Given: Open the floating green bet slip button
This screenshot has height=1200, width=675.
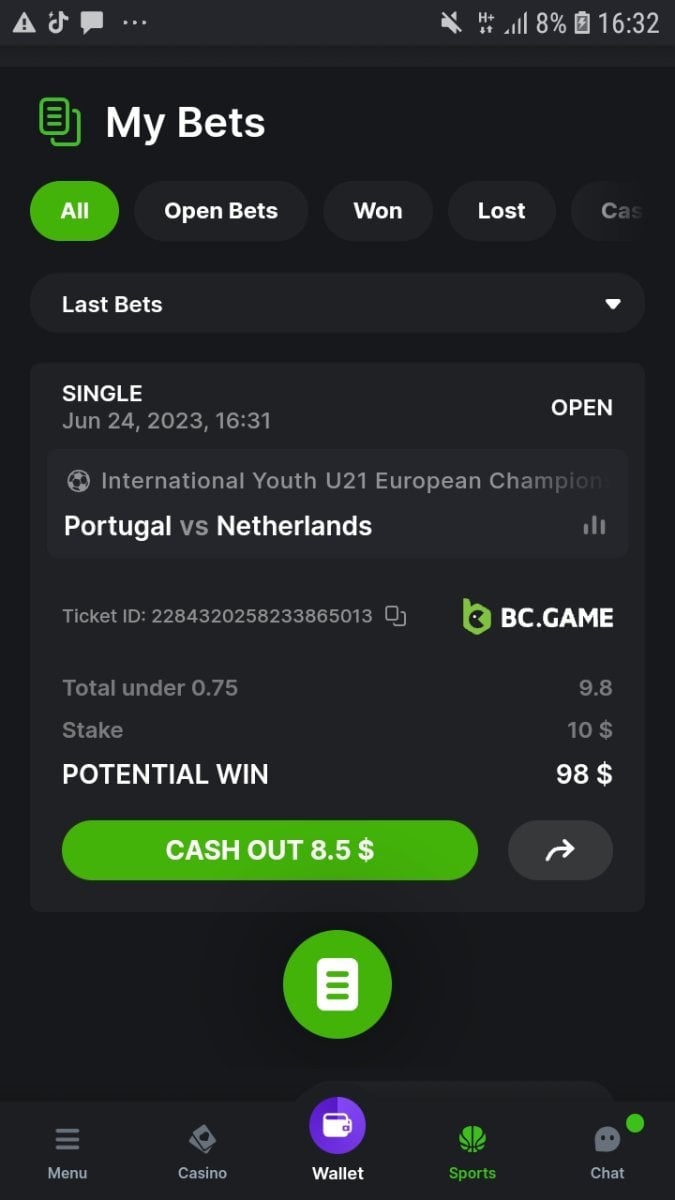Looking at the screenshot, I should click(337, 984).
